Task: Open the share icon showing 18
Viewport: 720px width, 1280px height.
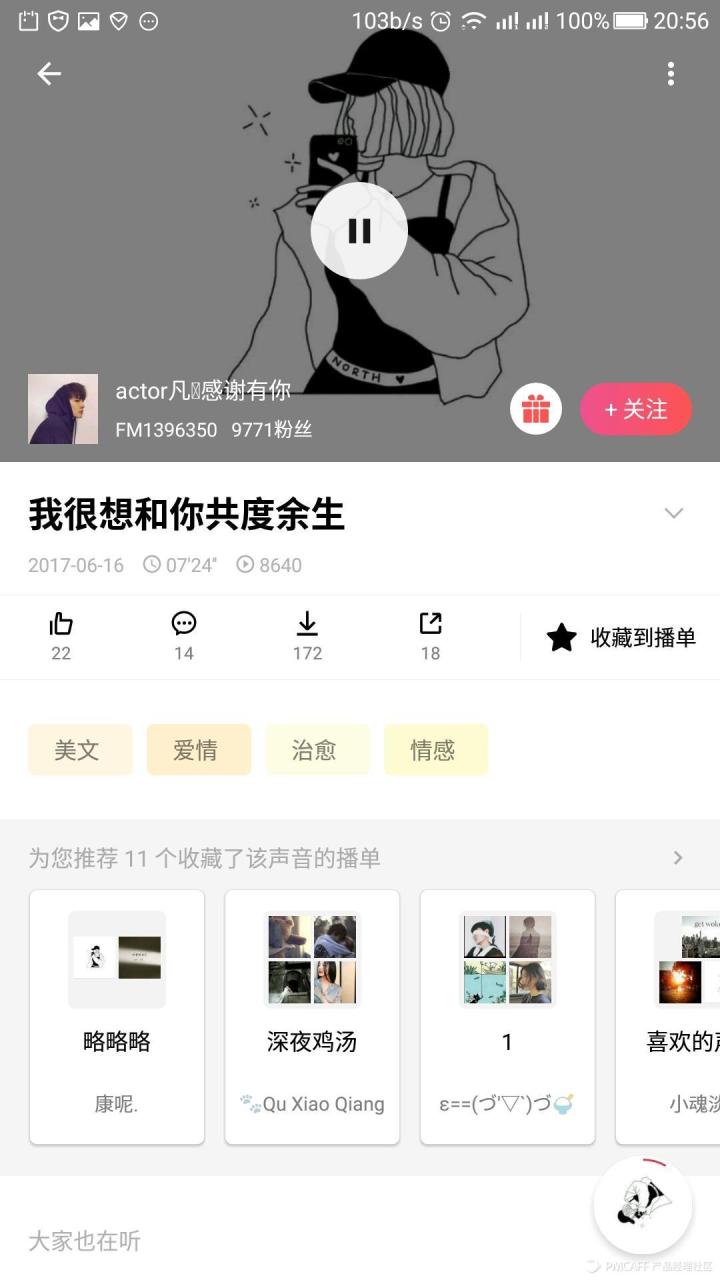Action: [x=430, y=625]
